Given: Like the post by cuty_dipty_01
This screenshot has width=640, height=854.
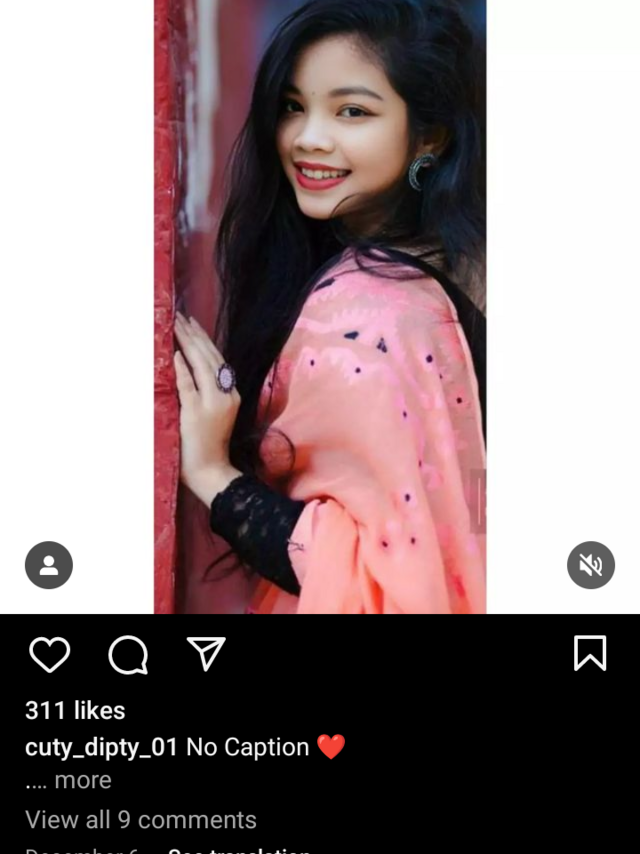Looking at the screenshot, I should tap(49, 655).
